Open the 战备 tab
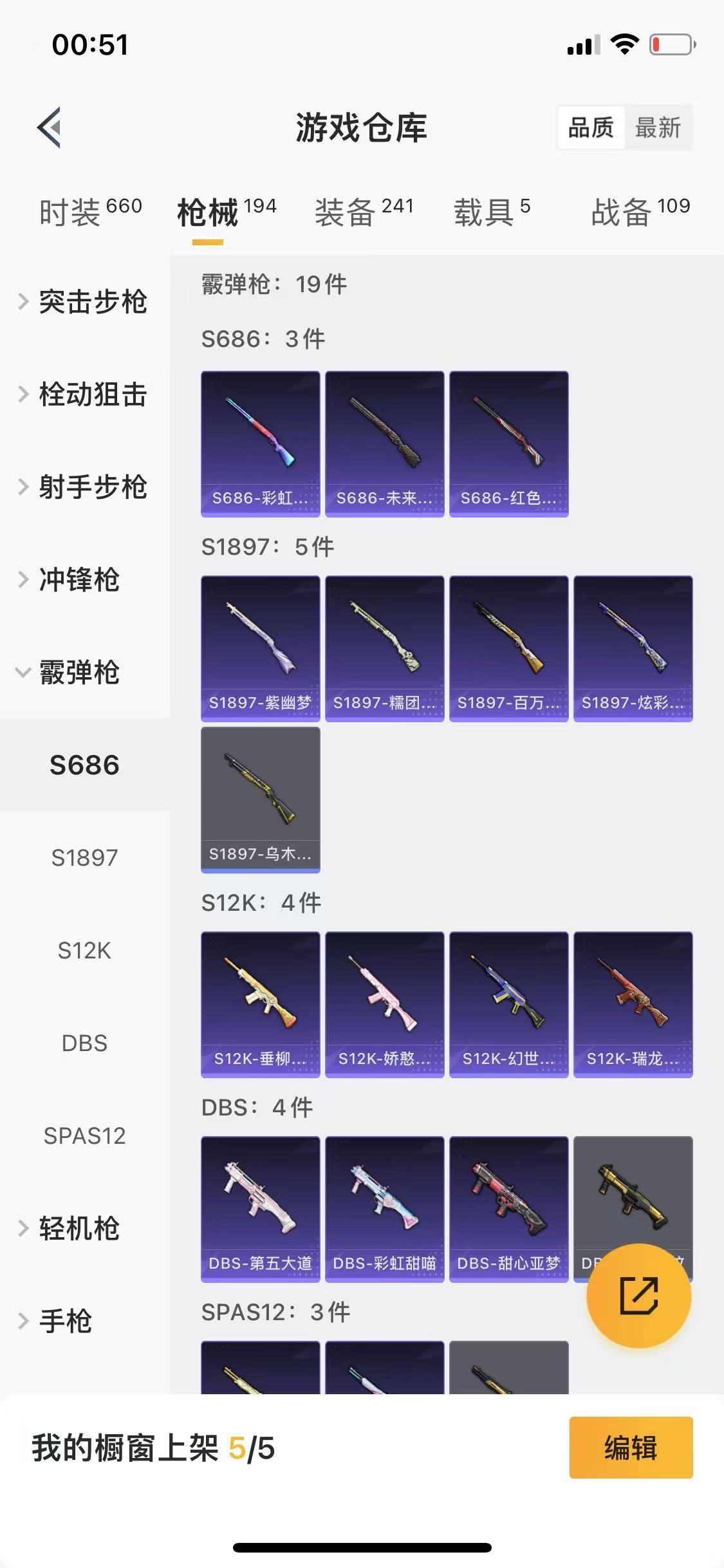Screen dimensions: 724x1568 (x=640, y=212)
